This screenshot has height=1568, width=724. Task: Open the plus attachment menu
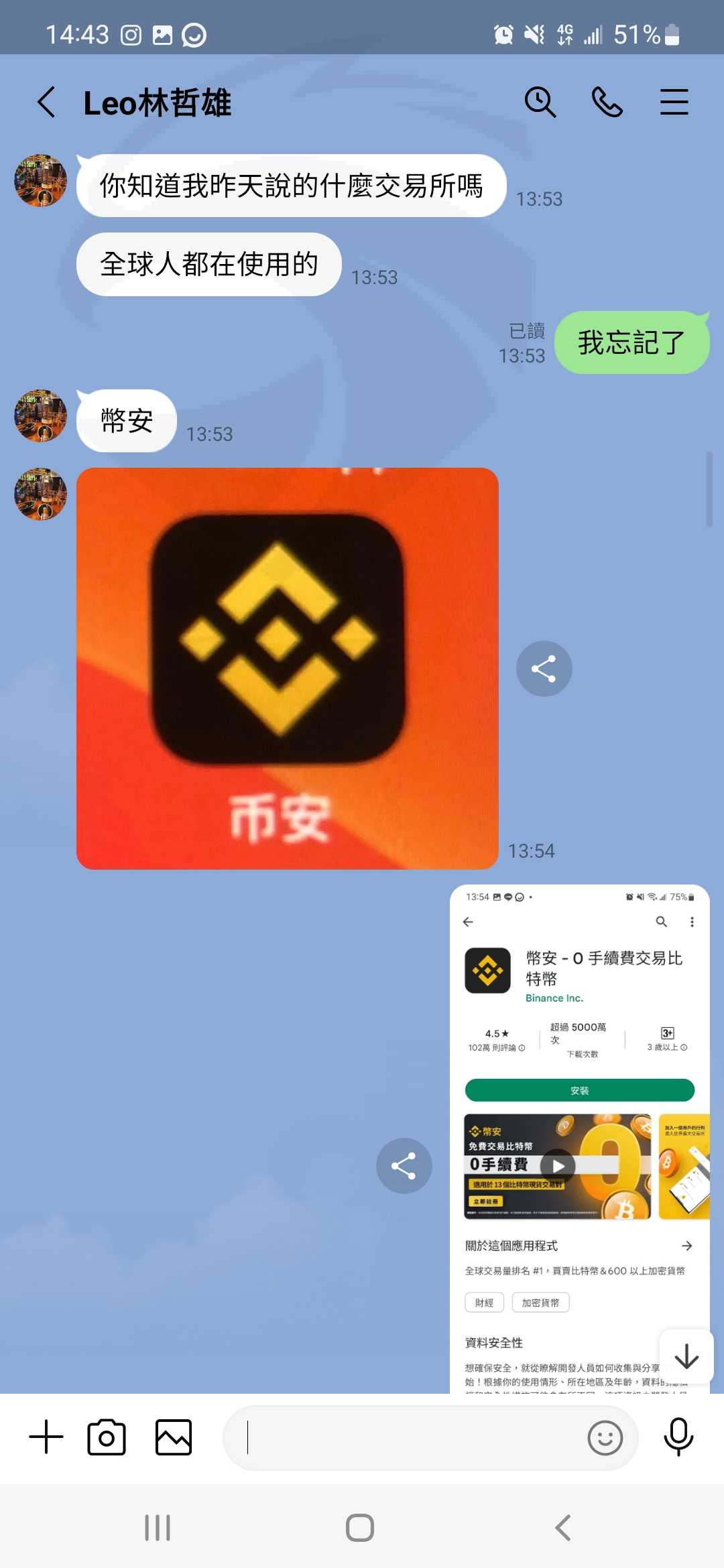pyautogui.click(x=46, y=1437)
